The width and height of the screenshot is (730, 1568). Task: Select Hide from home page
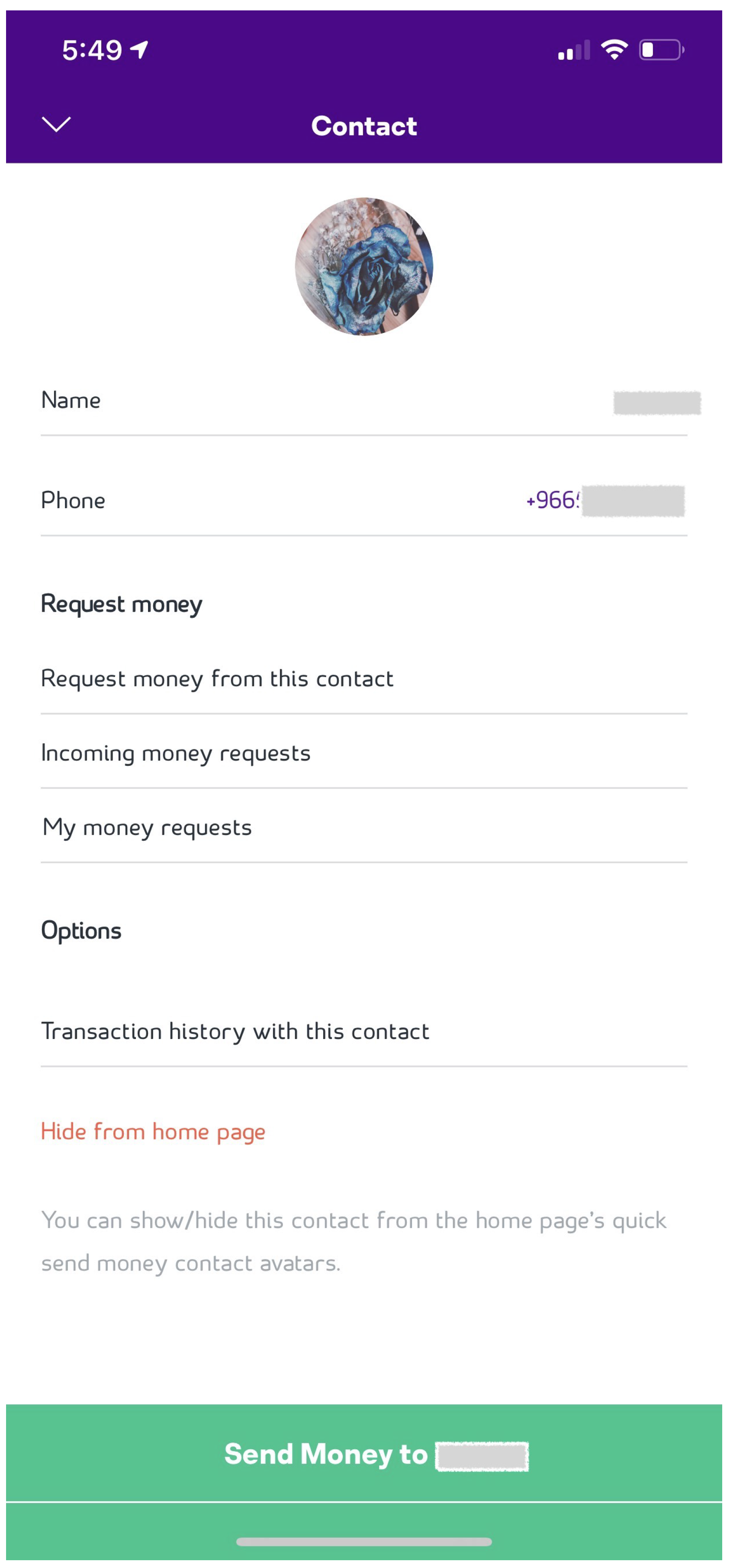(x=153, y=1132)
